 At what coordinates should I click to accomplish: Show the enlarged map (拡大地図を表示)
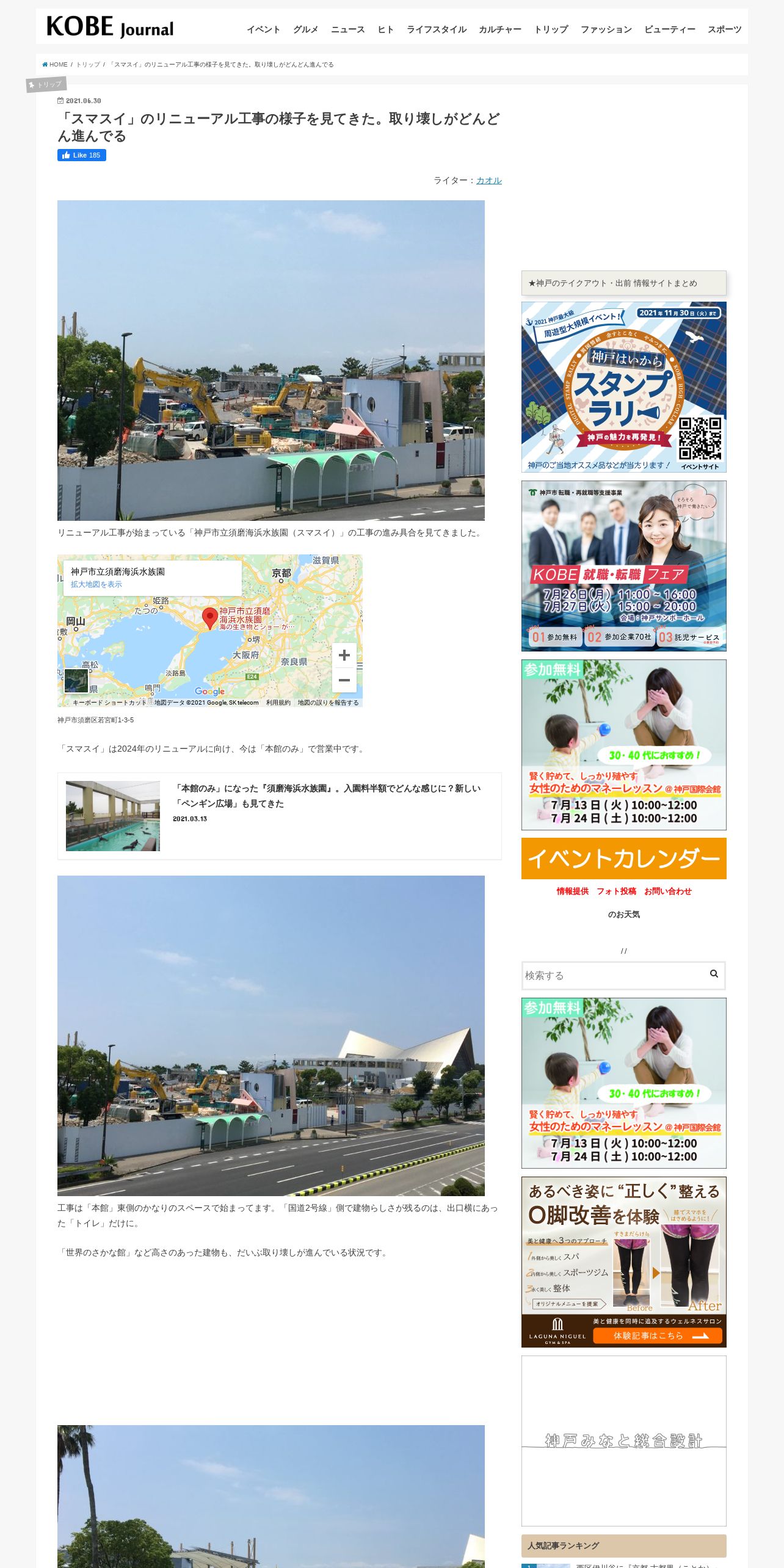click(96, 584)
